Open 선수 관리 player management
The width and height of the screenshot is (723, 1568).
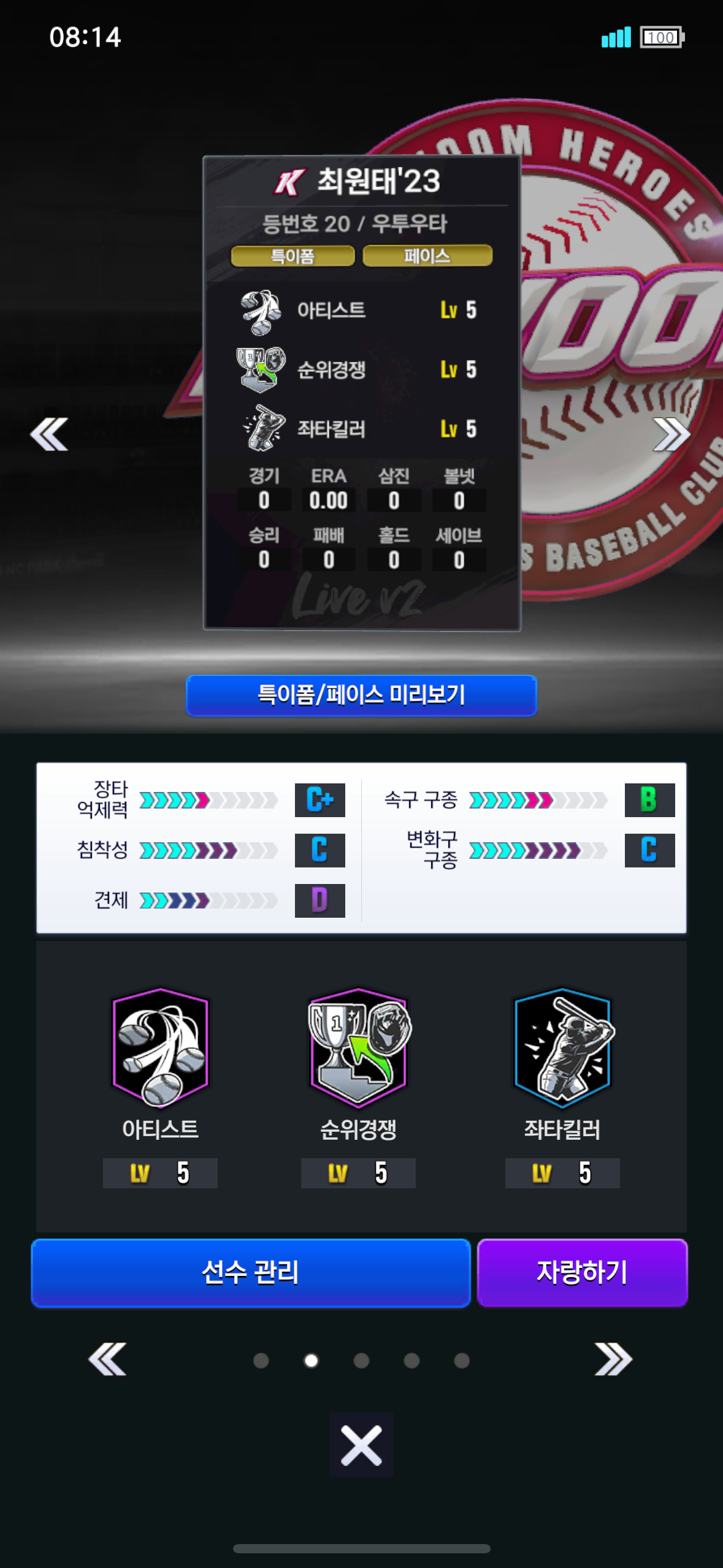251,1272
